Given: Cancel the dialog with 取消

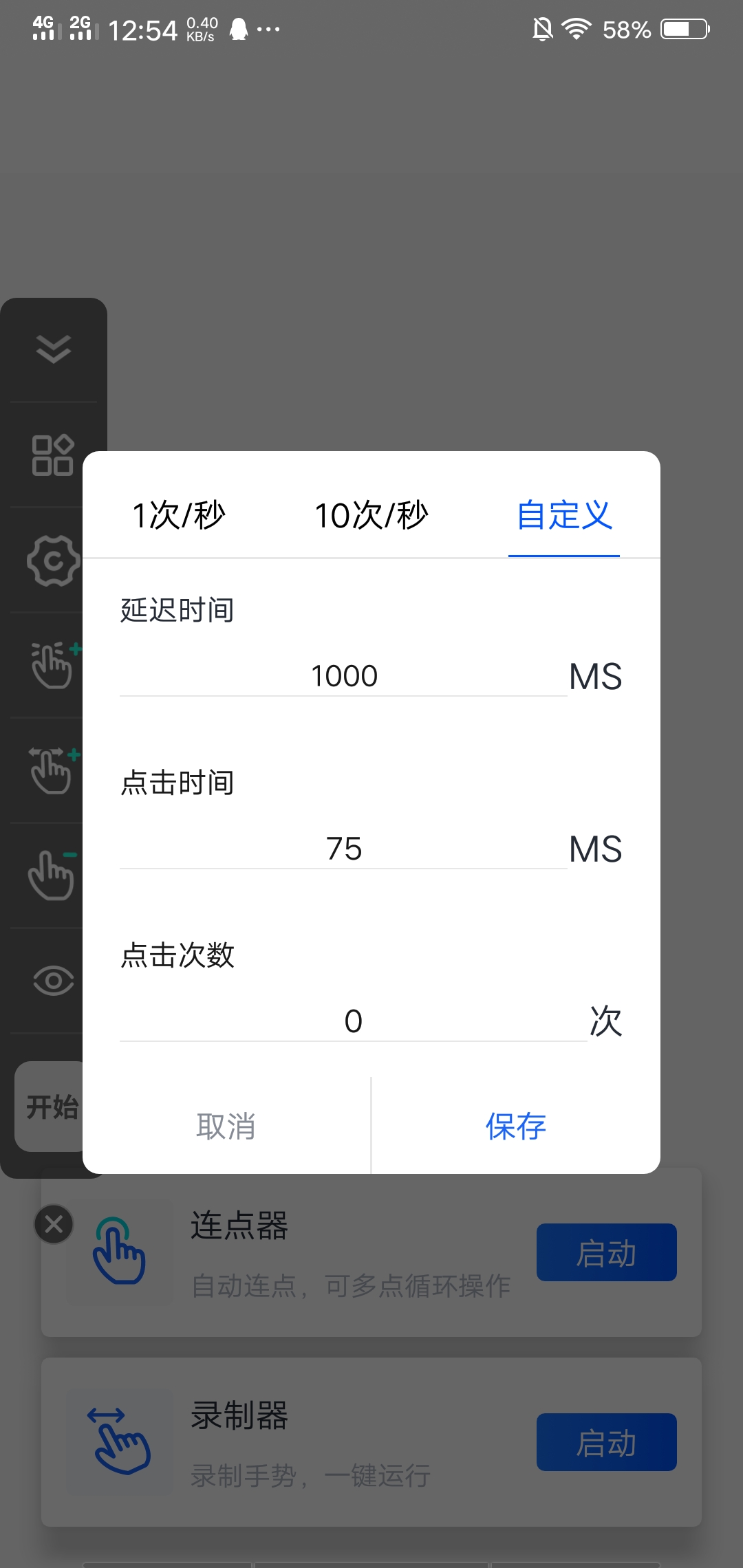Looking at the screenshot, I should pos(226,1126).
